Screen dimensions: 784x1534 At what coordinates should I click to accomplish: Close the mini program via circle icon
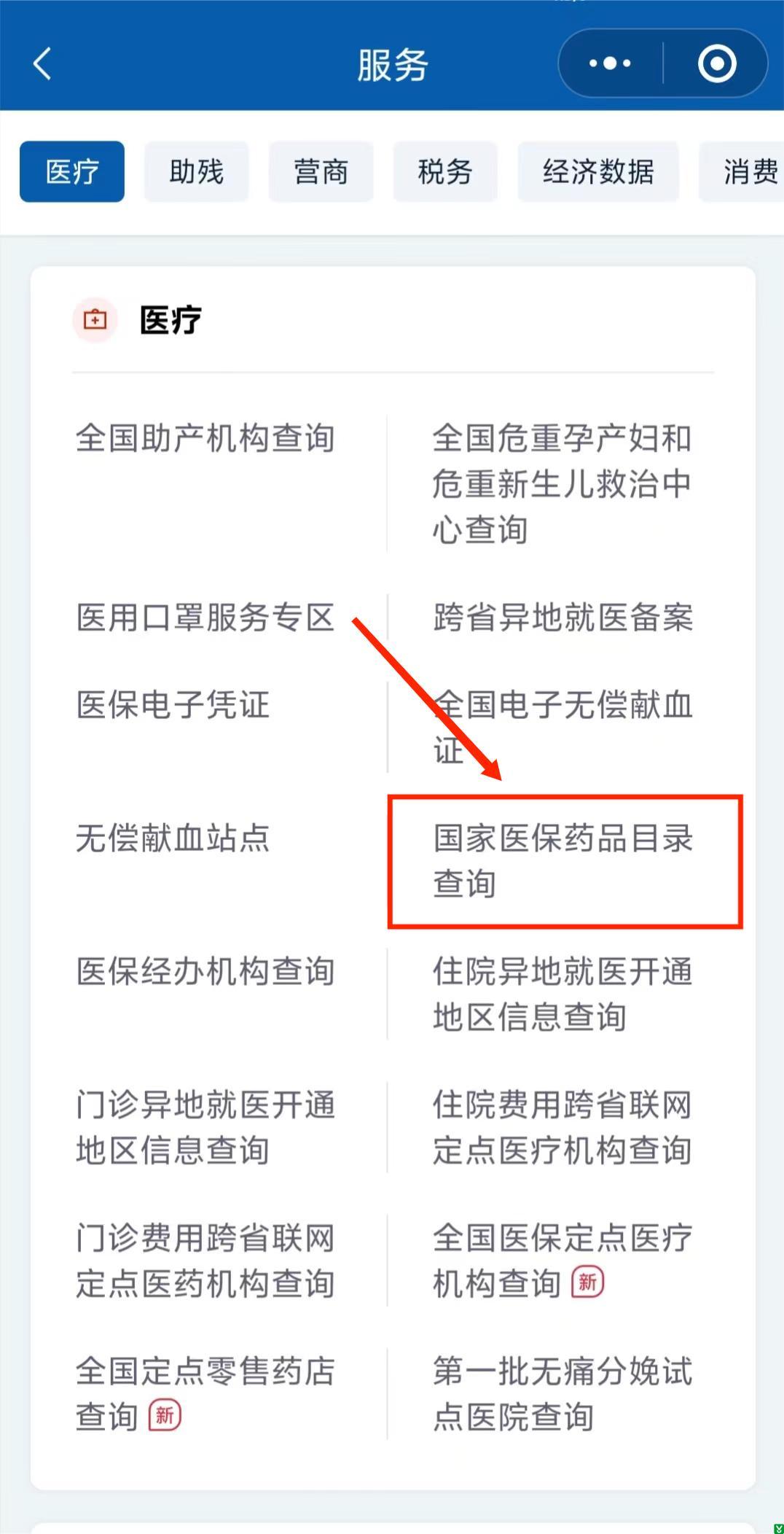[717, 64]
